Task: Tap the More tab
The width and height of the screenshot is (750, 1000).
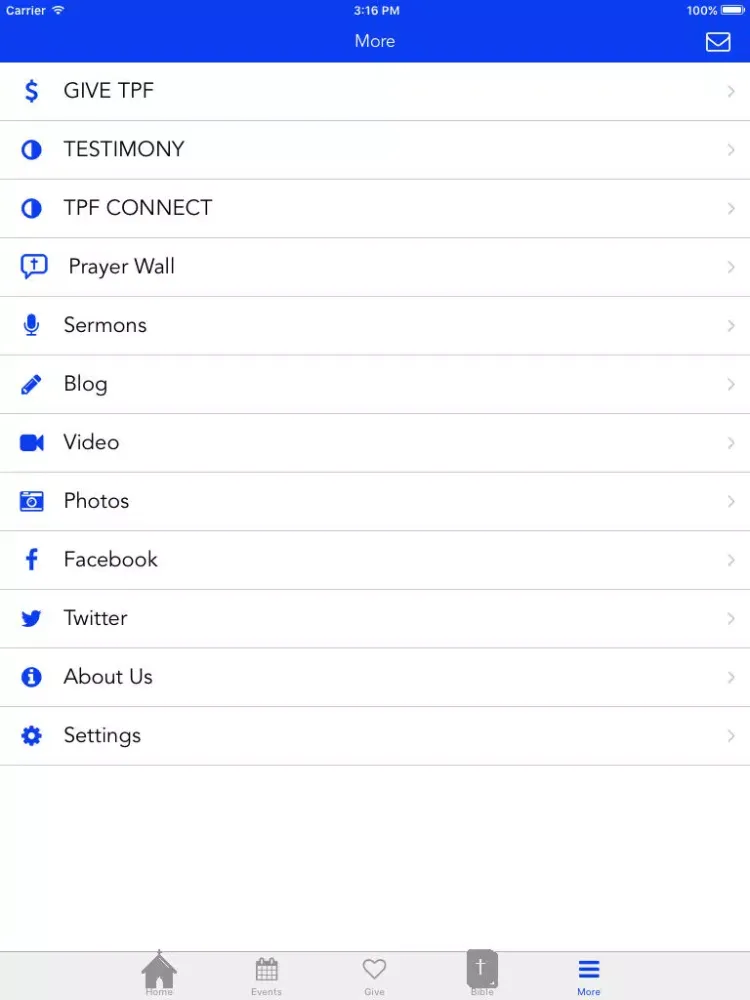Action: pos(589,974)
